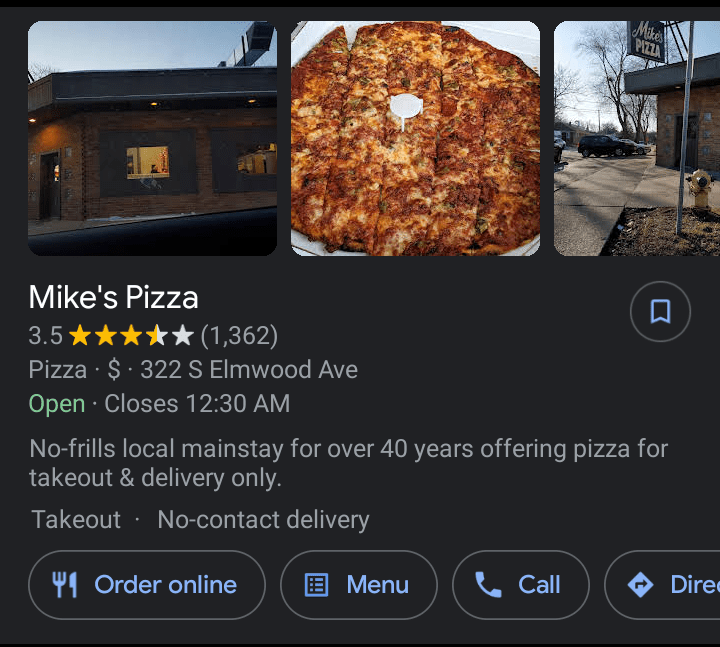
Task: Save Mike's Pizza with the bookmark icon
Action: [660, 312]
